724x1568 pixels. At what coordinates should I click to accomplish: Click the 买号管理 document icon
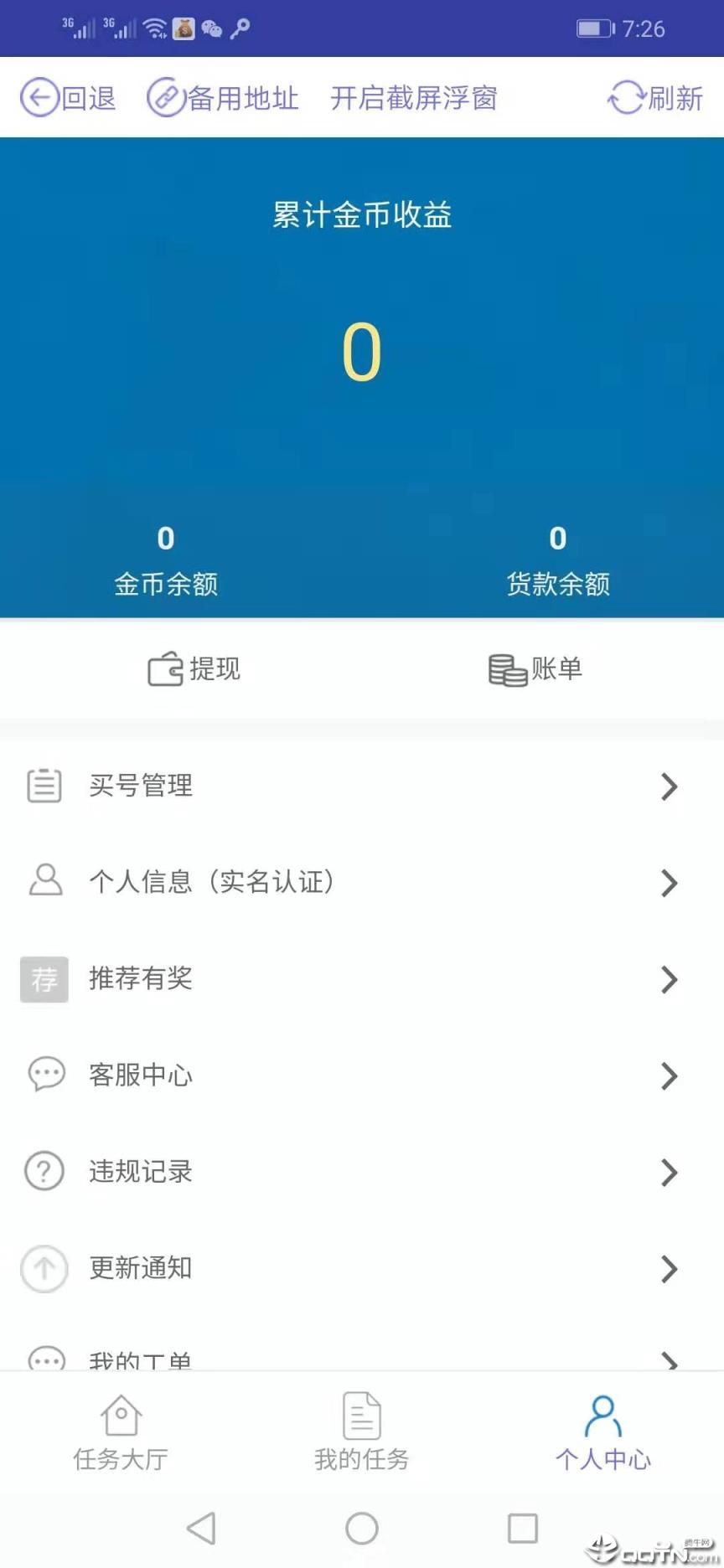tap(44, 786)
